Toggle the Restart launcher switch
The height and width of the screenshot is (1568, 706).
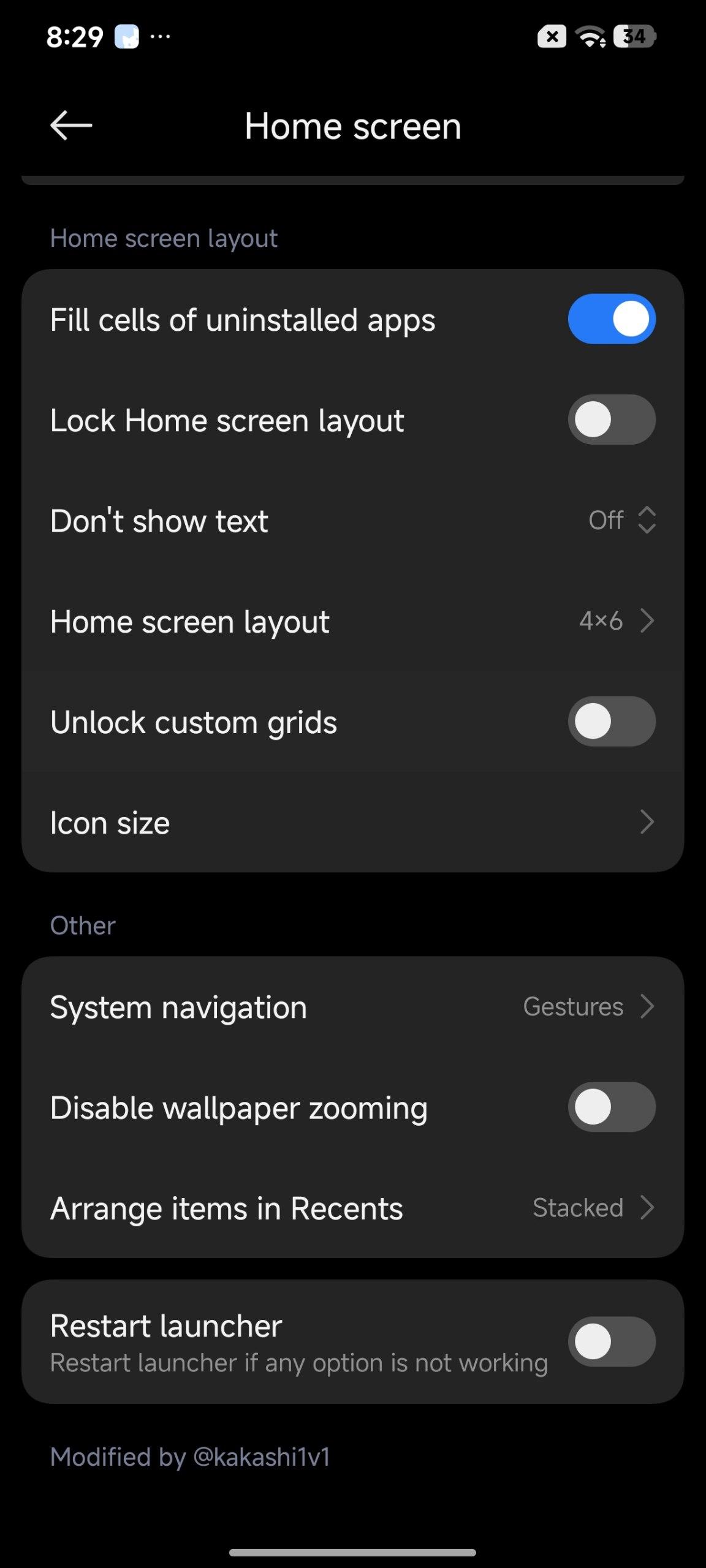pyautogui.click(x=611, y=1341)
